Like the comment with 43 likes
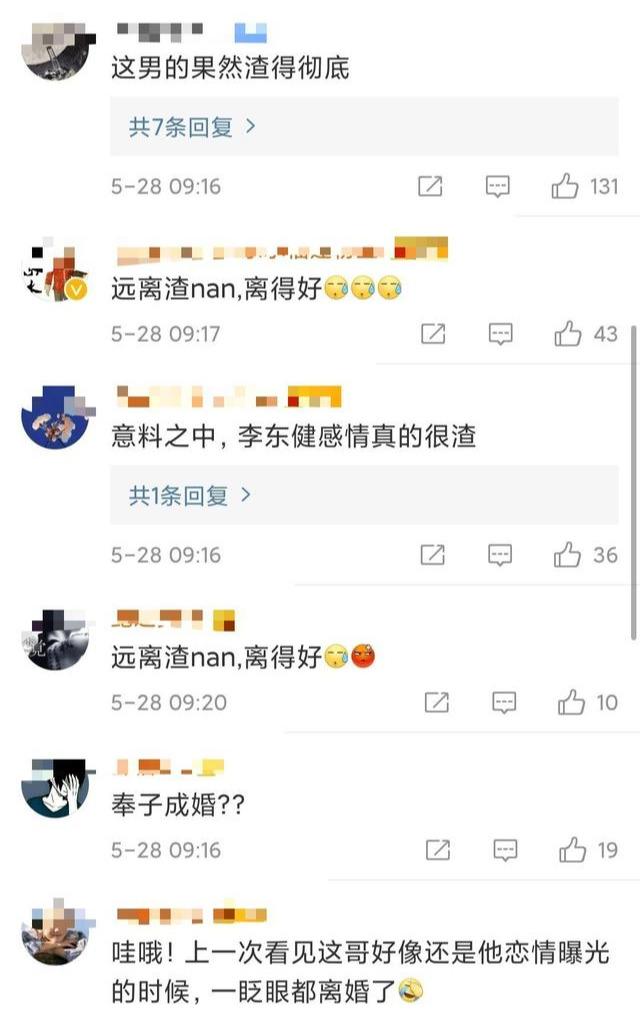 tap(568, 334)
